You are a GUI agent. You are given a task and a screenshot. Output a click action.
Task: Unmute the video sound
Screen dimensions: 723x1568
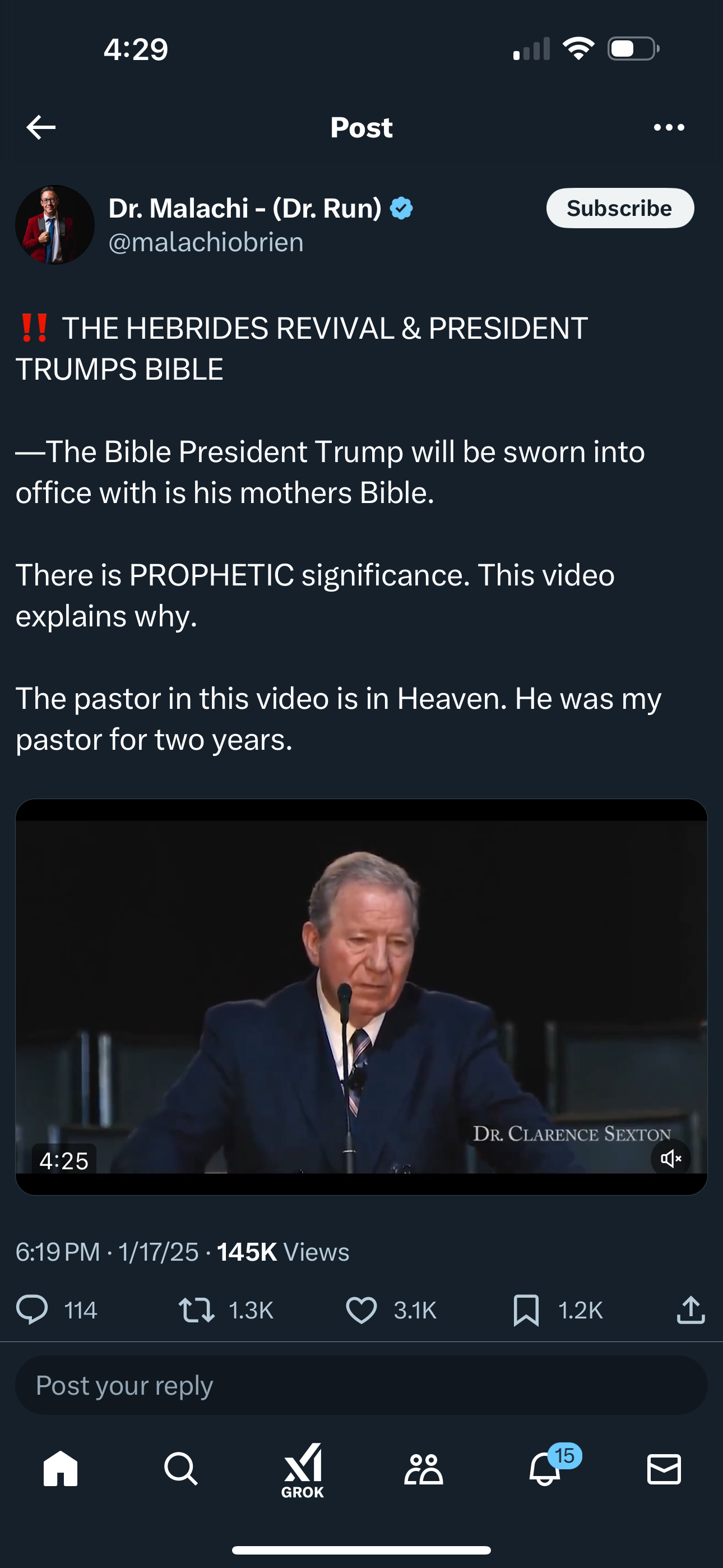click(x=670, y=1159)
